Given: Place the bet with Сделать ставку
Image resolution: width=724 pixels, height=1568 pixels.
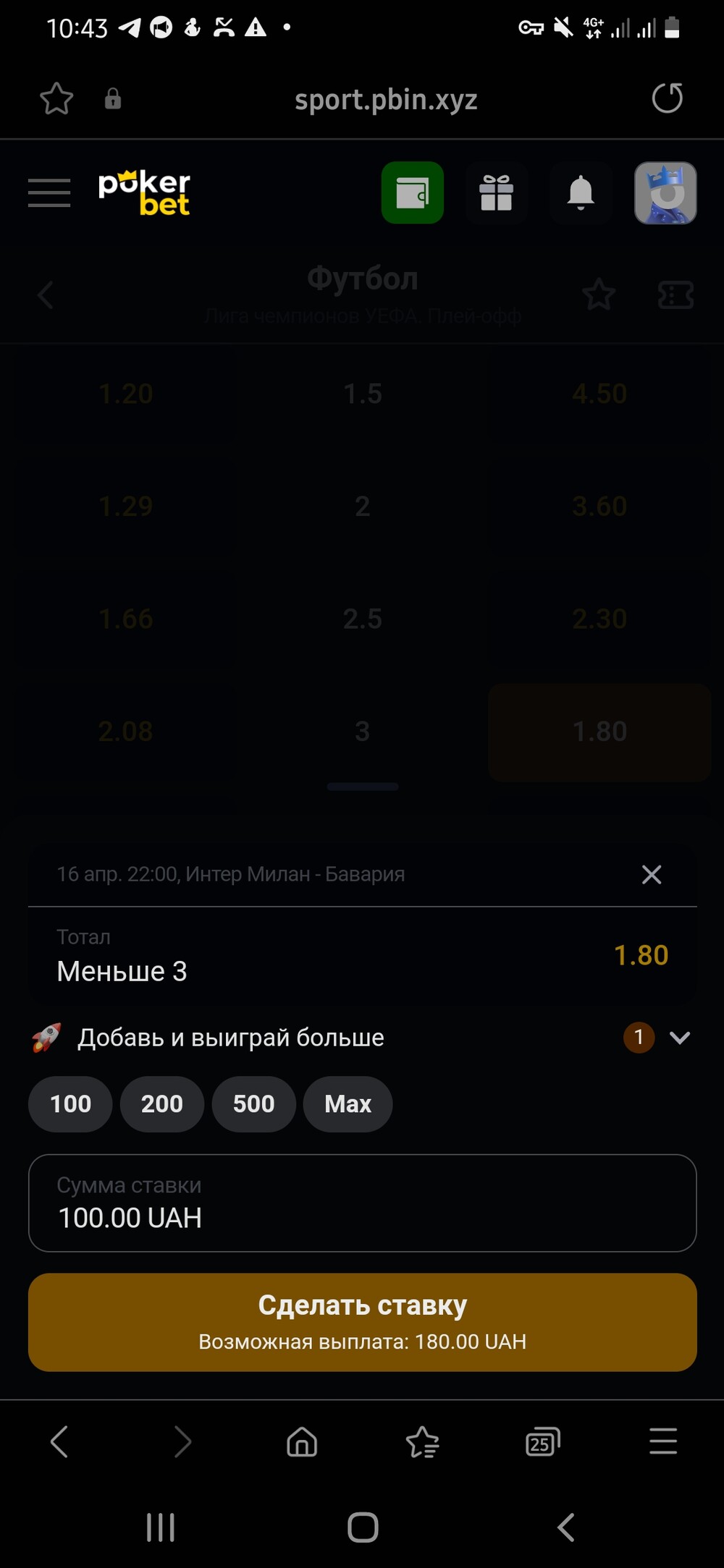Looking at the screenshot, I should coord(363,1323).
